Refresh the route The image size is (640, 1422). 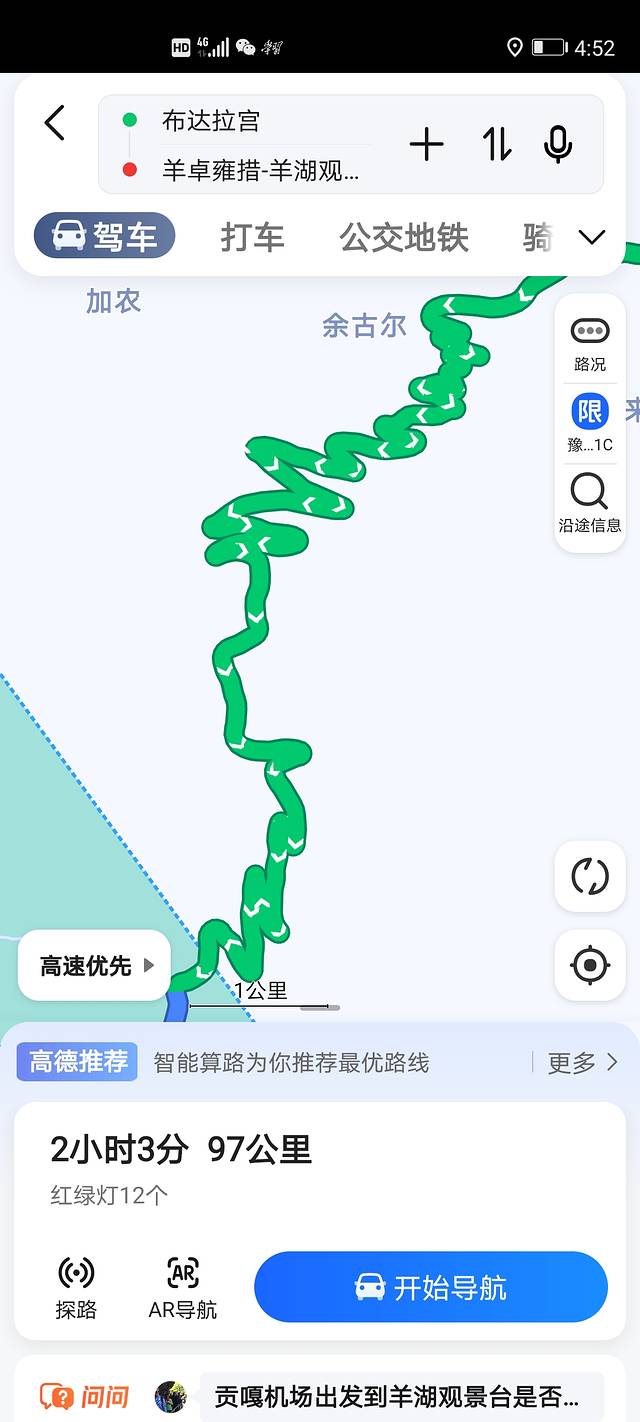(590, 876)
